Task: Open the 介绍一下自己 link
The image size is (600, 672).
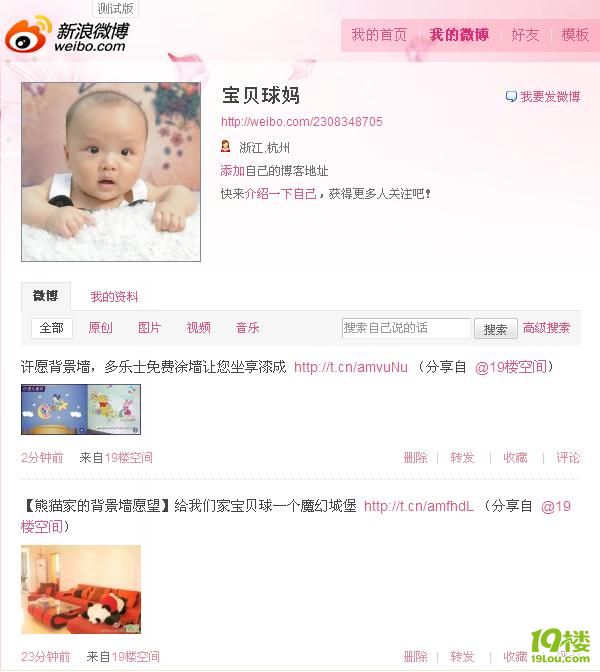Action: (280, 194)
